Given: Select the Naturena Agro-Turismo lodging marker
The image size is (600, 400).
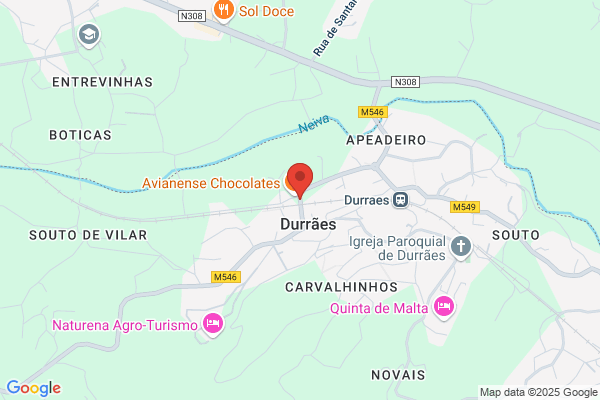Looking at the screenshot, I should (213, 325).
